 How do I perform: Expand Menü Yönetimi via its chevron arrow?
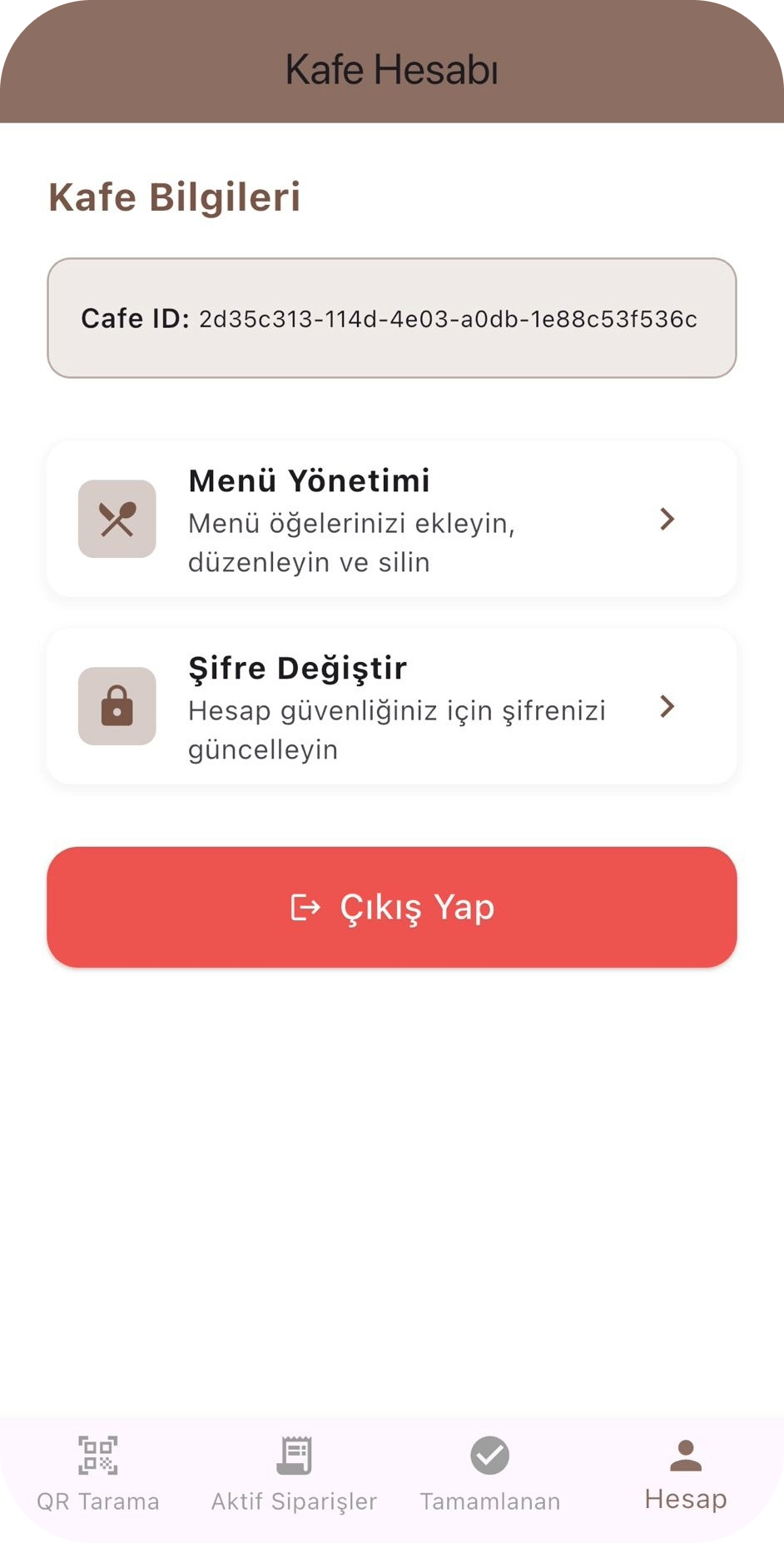tap(667, 519)
